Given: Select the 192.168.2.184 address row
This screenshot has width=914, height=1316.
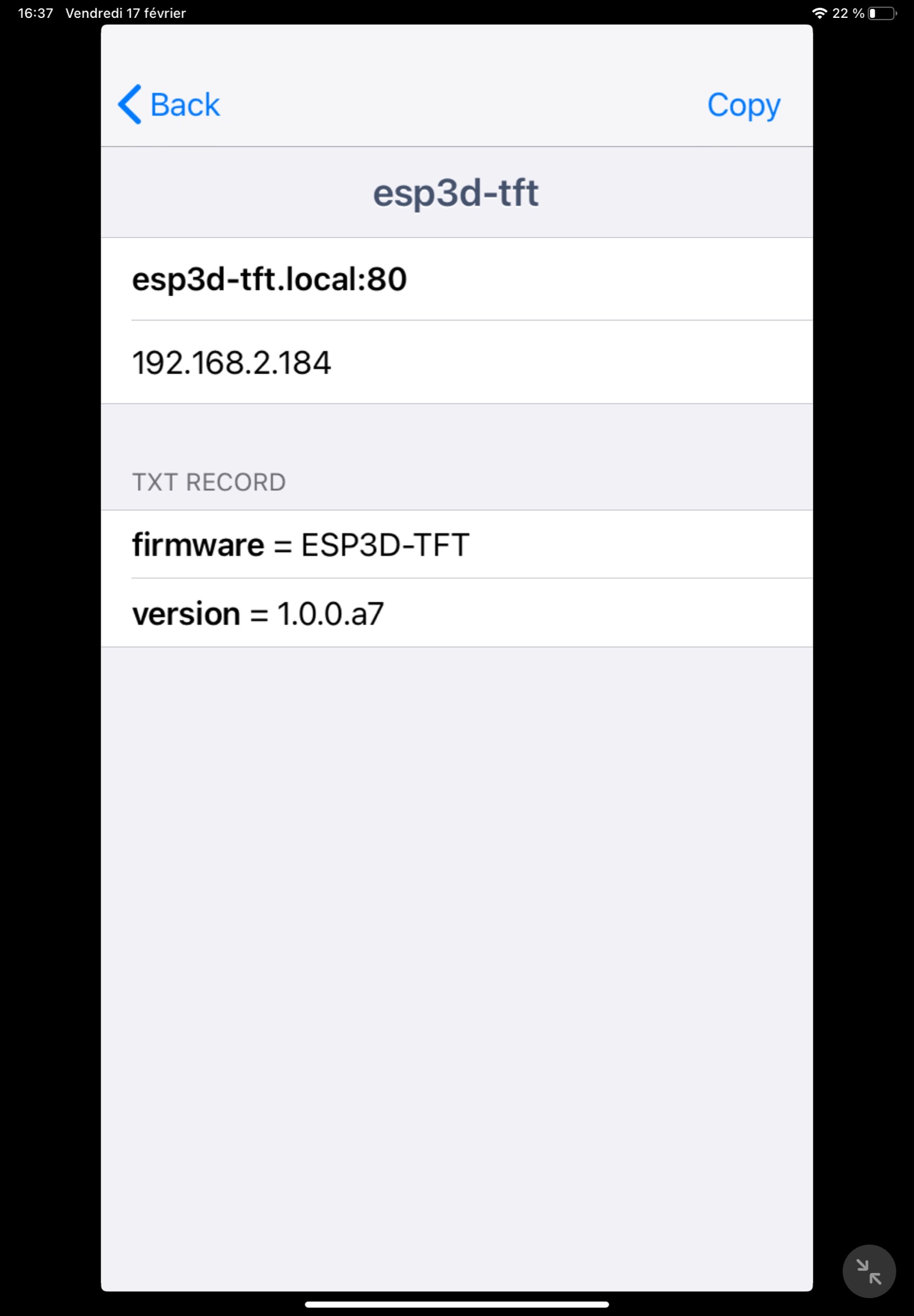Looking at the screenshot, I should click(456, 362).
